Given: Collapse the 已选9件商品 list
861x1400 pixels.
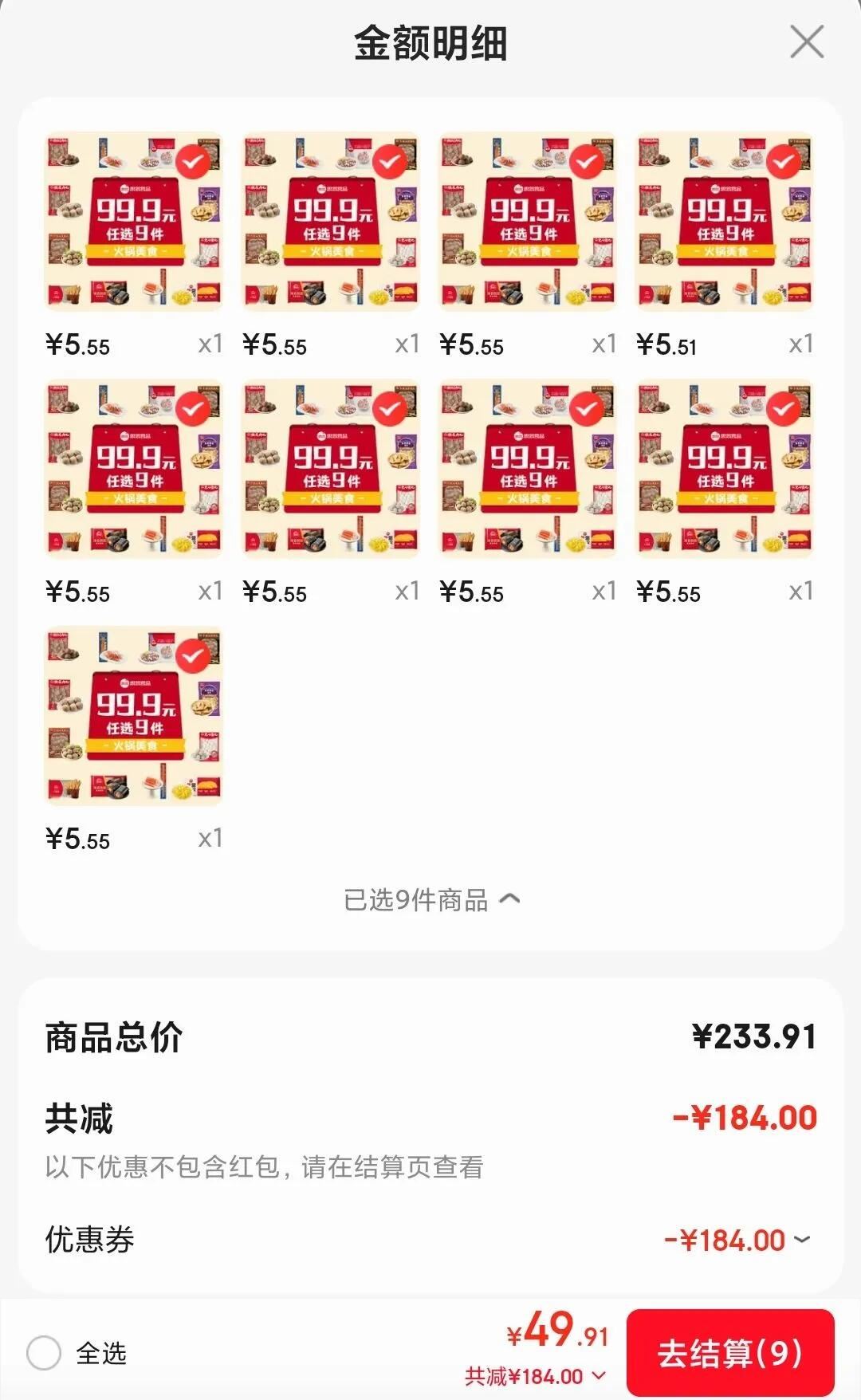Looking at the screenshot, I should pos(431,900).
